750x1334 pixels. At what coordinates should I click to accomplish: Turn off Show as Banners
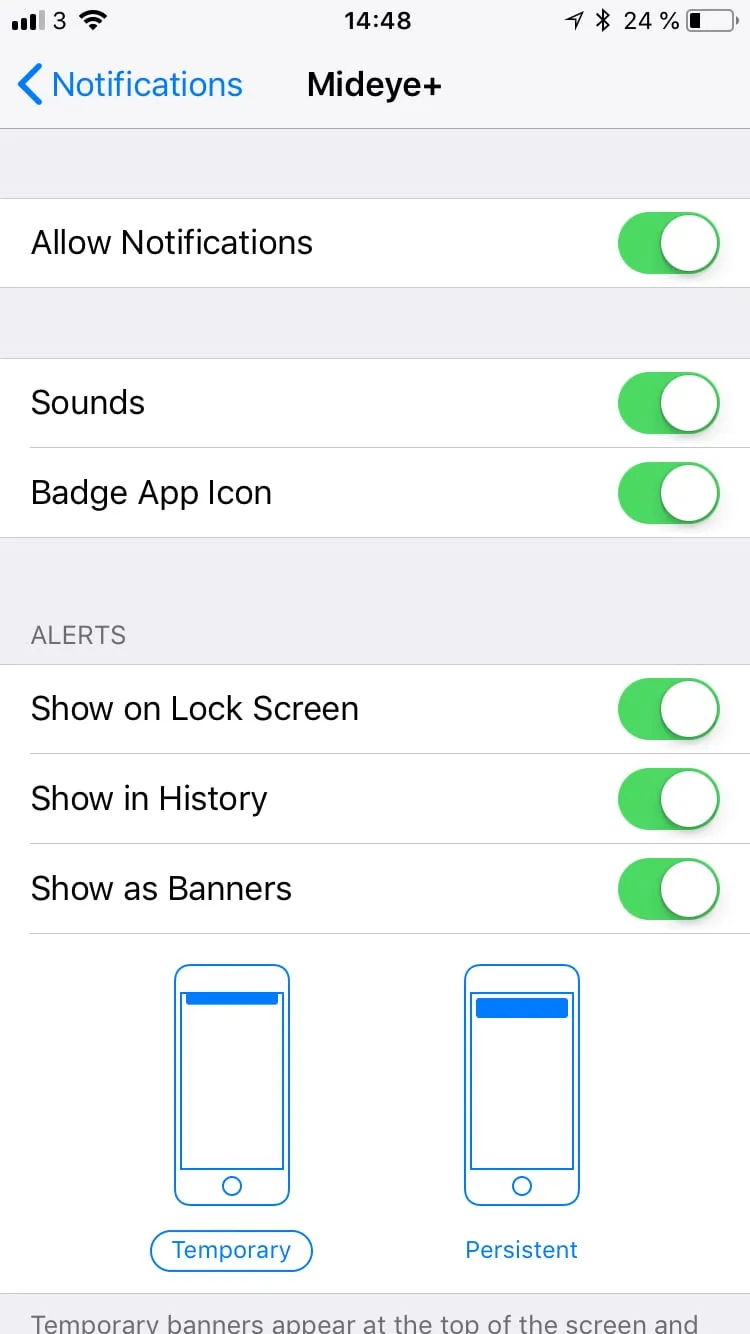click(x=667, y=888)
